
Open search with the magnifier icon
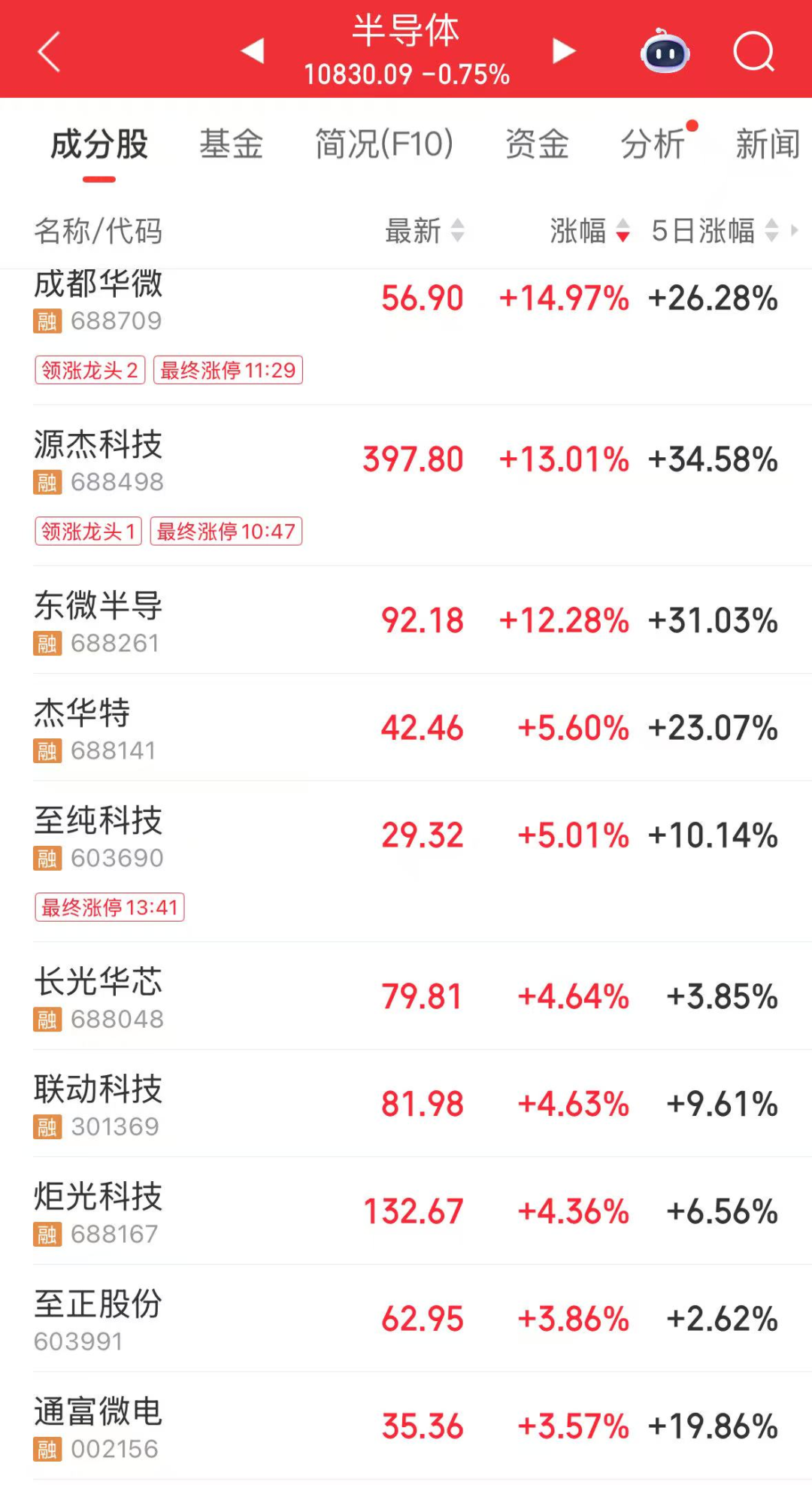[753, 52]
